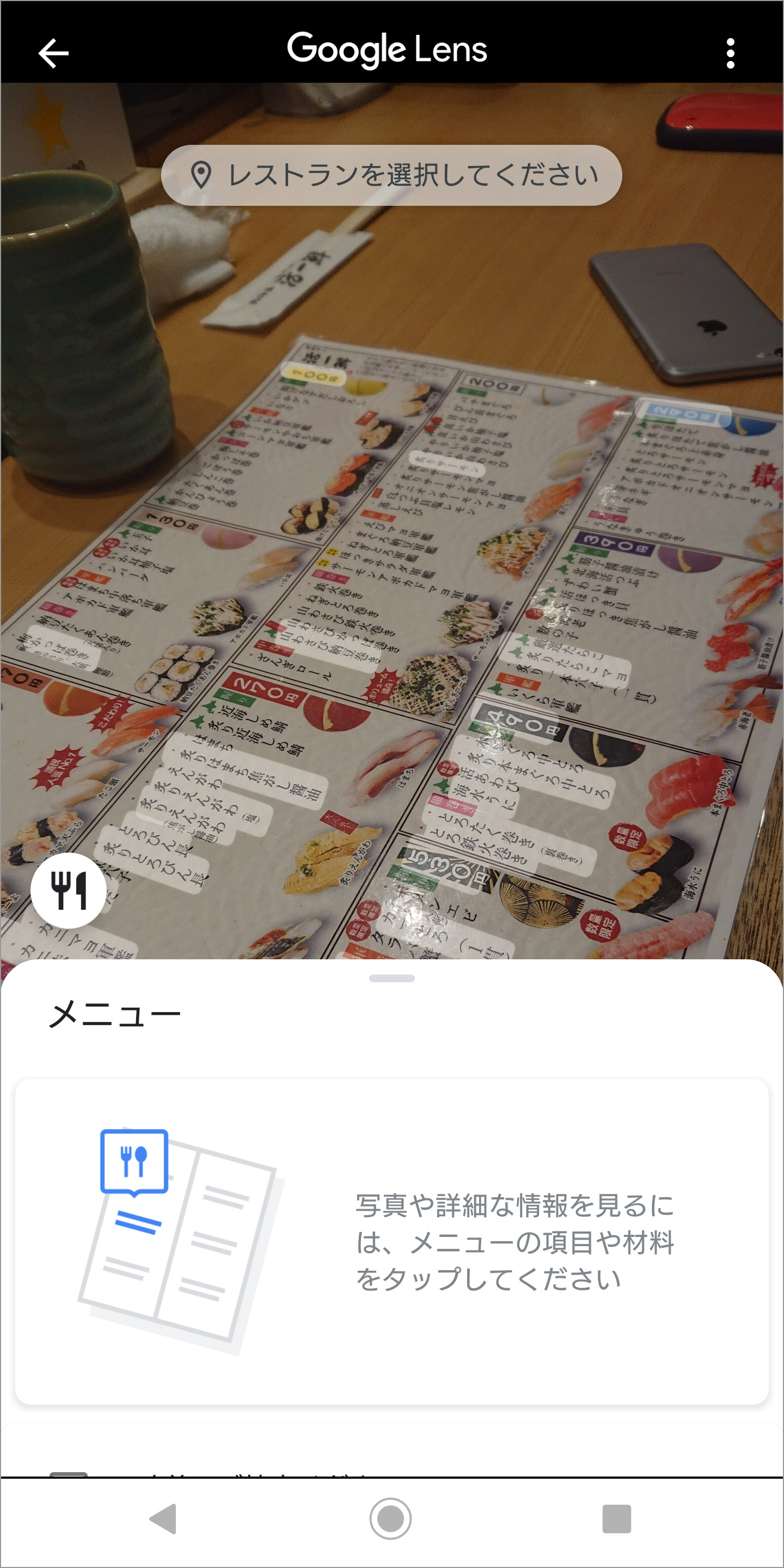Tap the レストランを選択してください chip
Screen dimensions: 784x1568
[x=391, y=175]
